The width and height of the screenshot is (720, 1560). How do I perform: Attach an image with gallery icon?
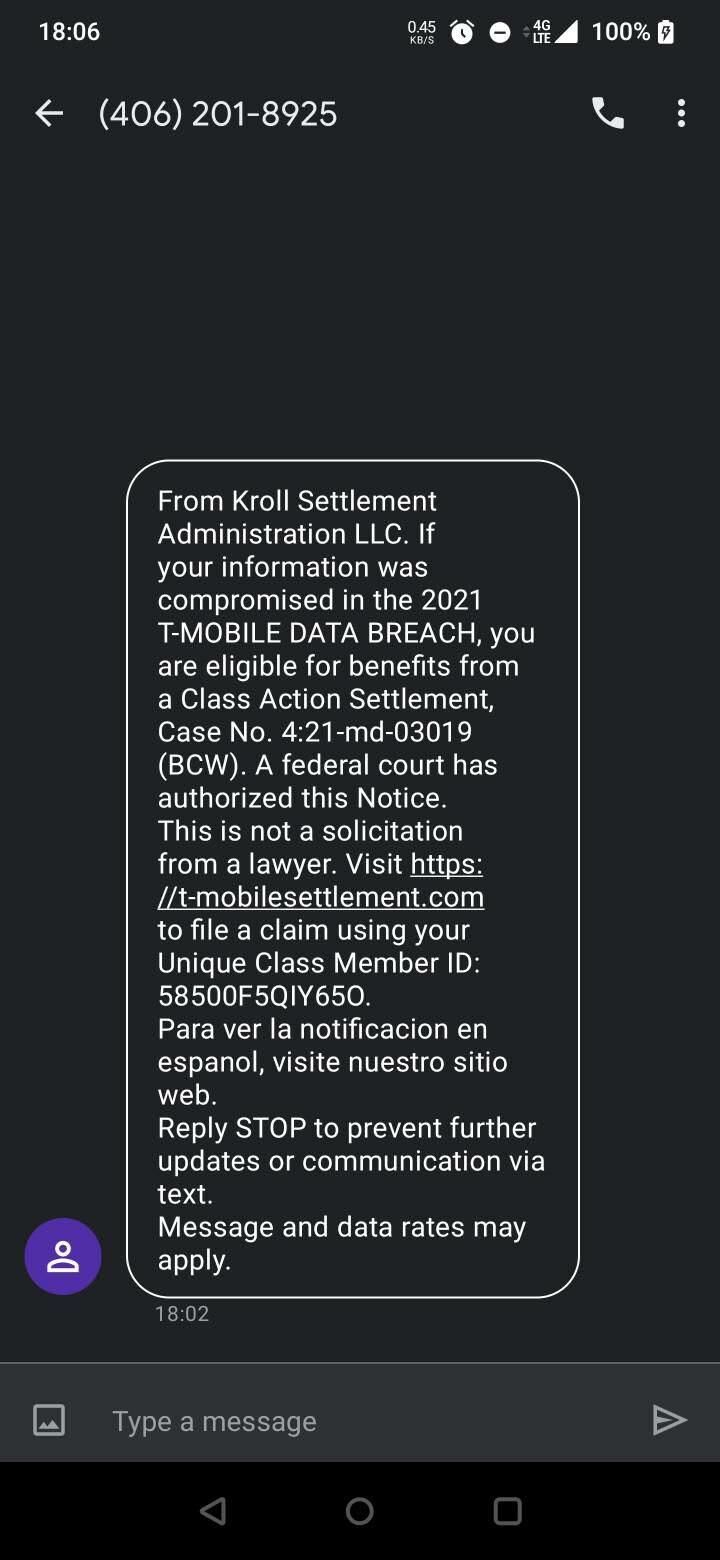click(x=49, y=1420)
